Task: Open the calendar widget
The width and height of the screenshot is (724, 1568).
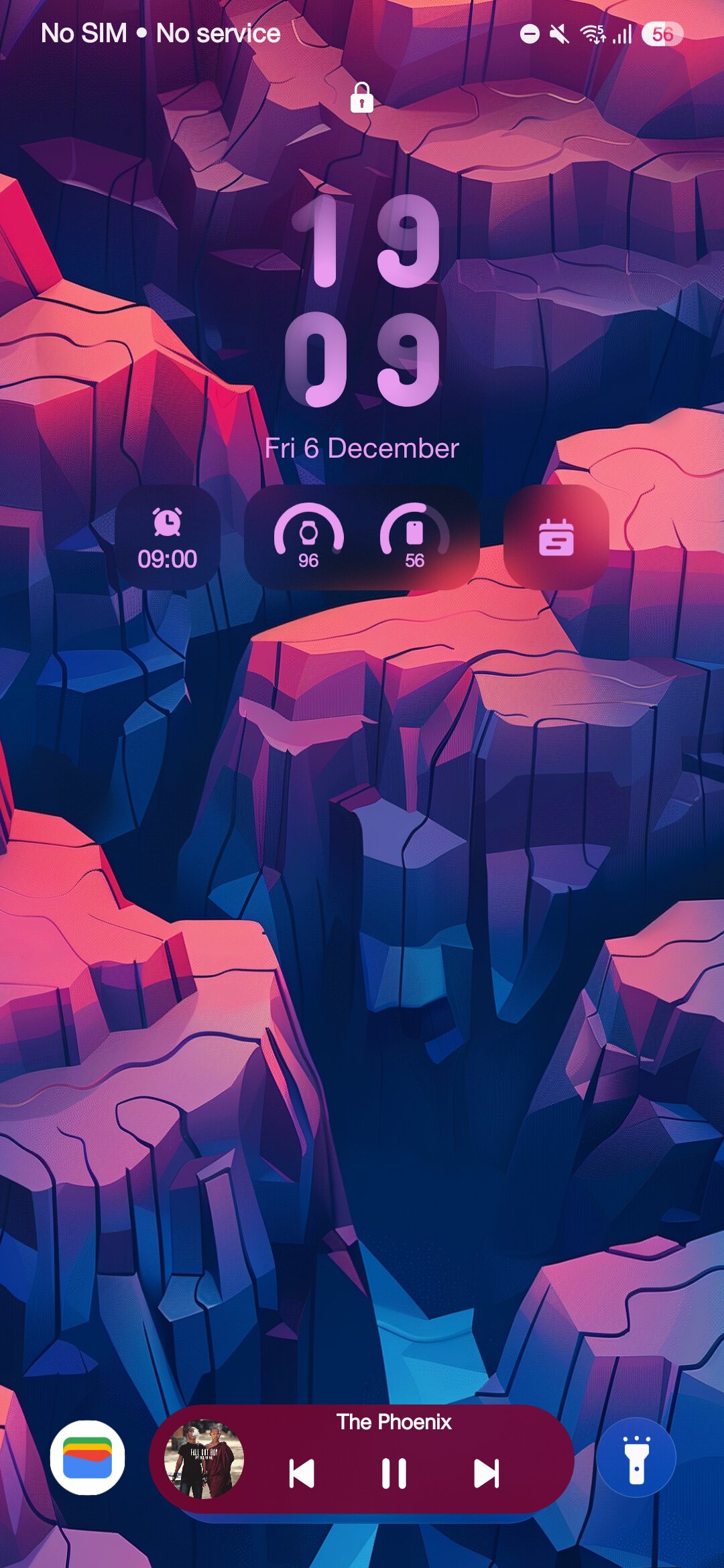Action: 556,537
